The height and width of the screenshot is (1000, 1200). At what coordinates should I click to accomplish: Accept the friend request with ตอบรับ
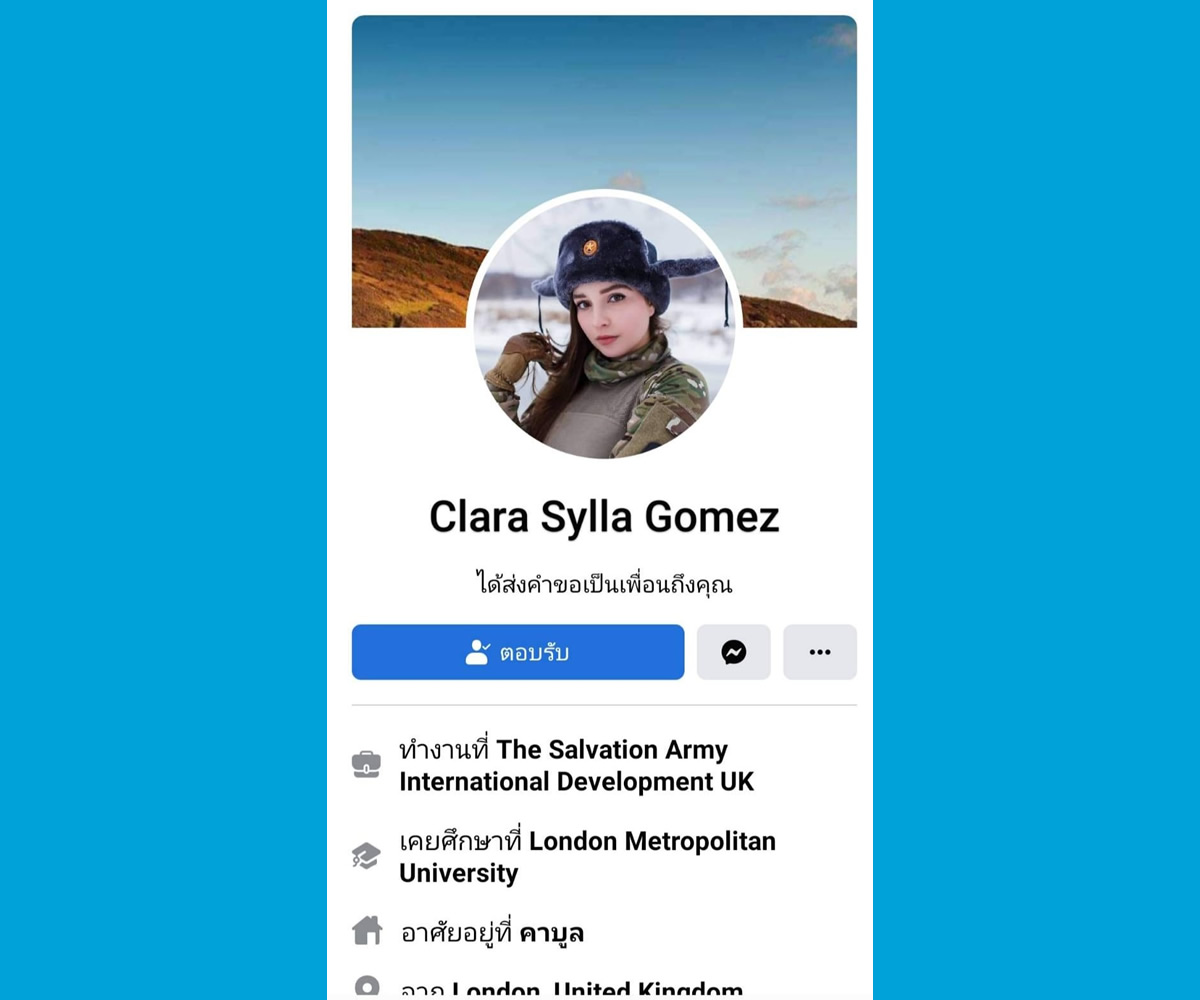click(517, 652)
